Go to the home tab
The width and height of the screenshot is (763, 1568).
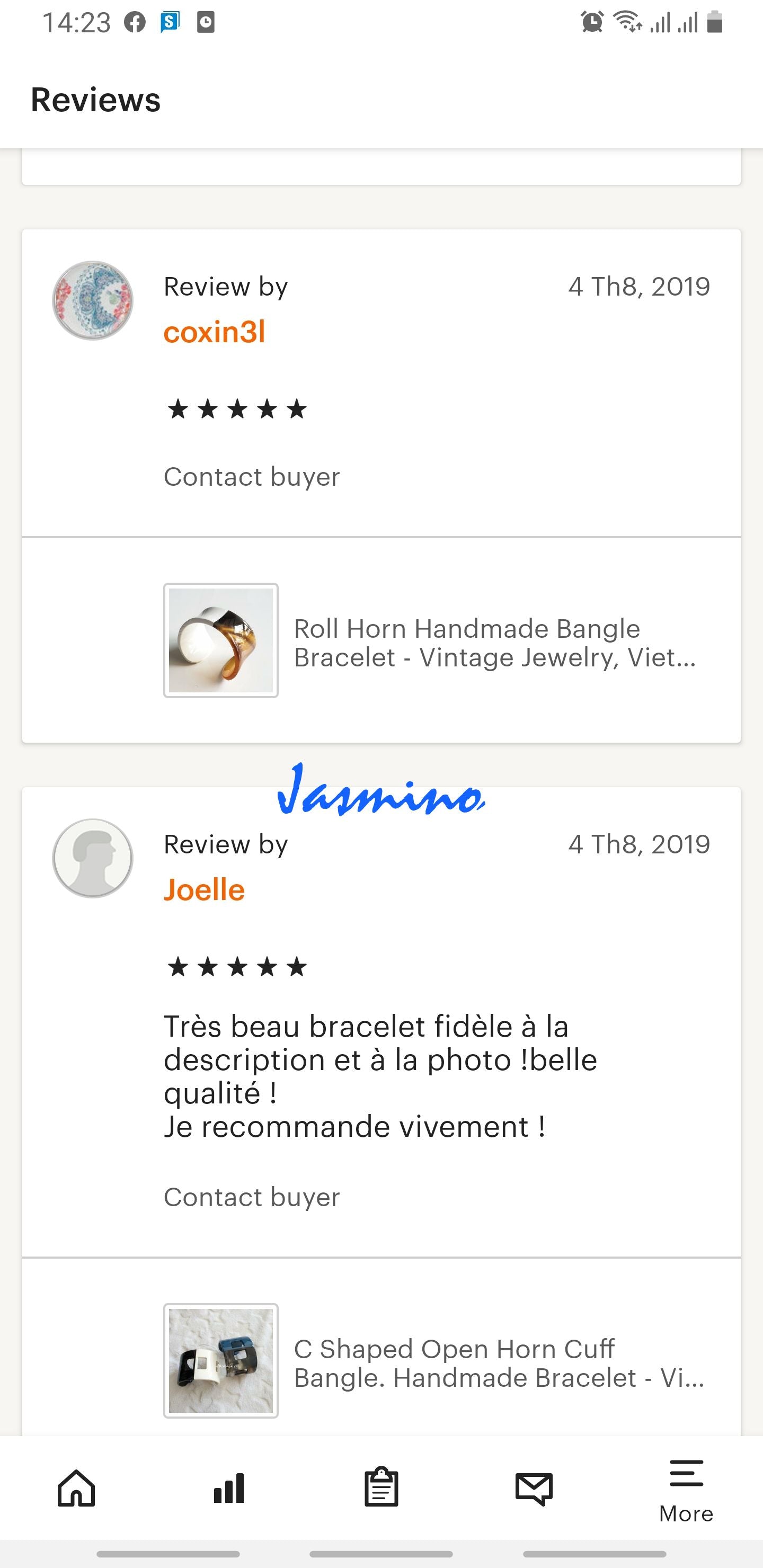77,1488
